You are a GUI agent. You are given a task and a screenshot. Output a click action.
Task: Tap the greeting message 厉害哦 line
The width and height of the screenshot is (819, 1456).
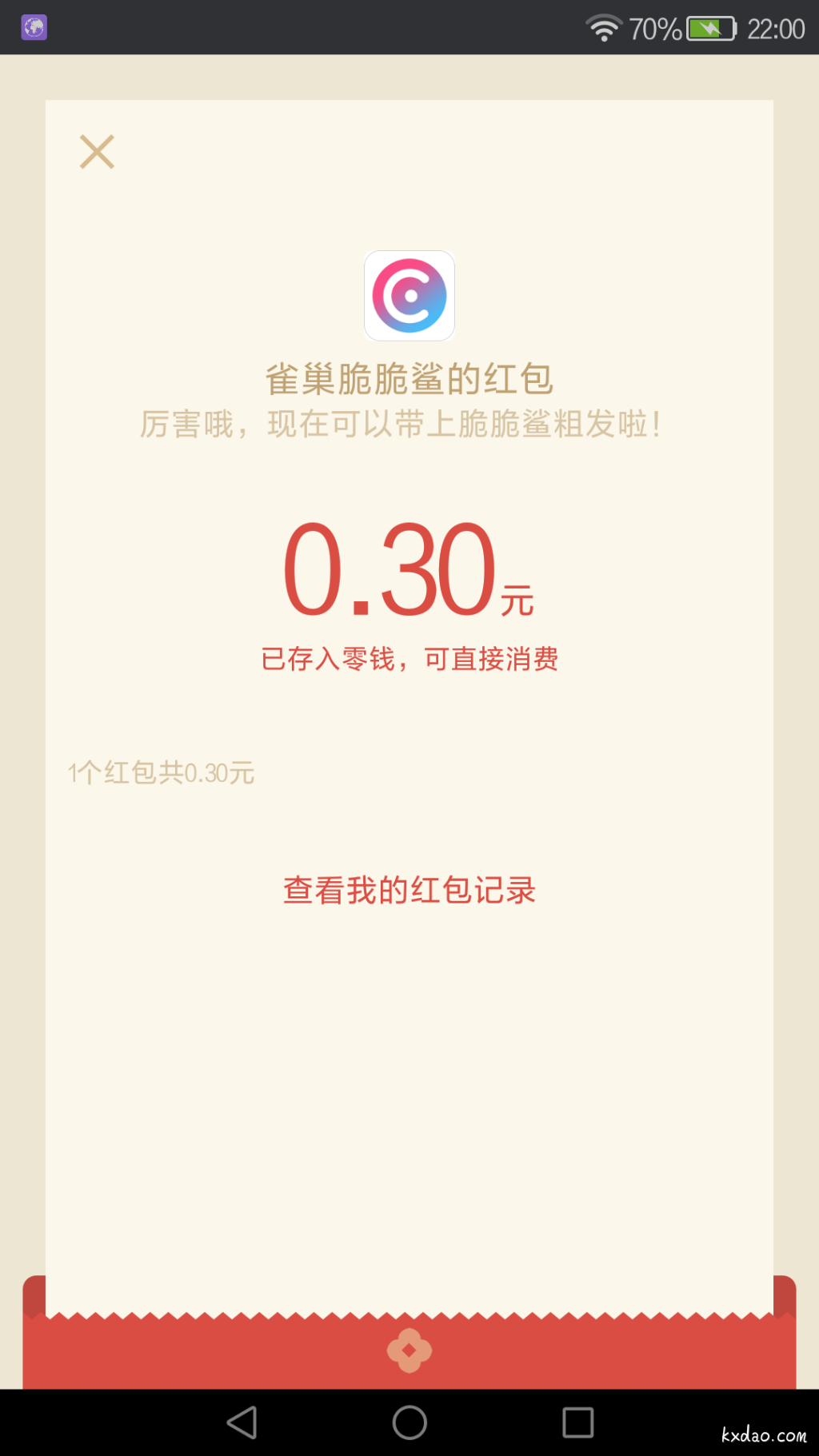pyautogui.click(x=409, y=425)
